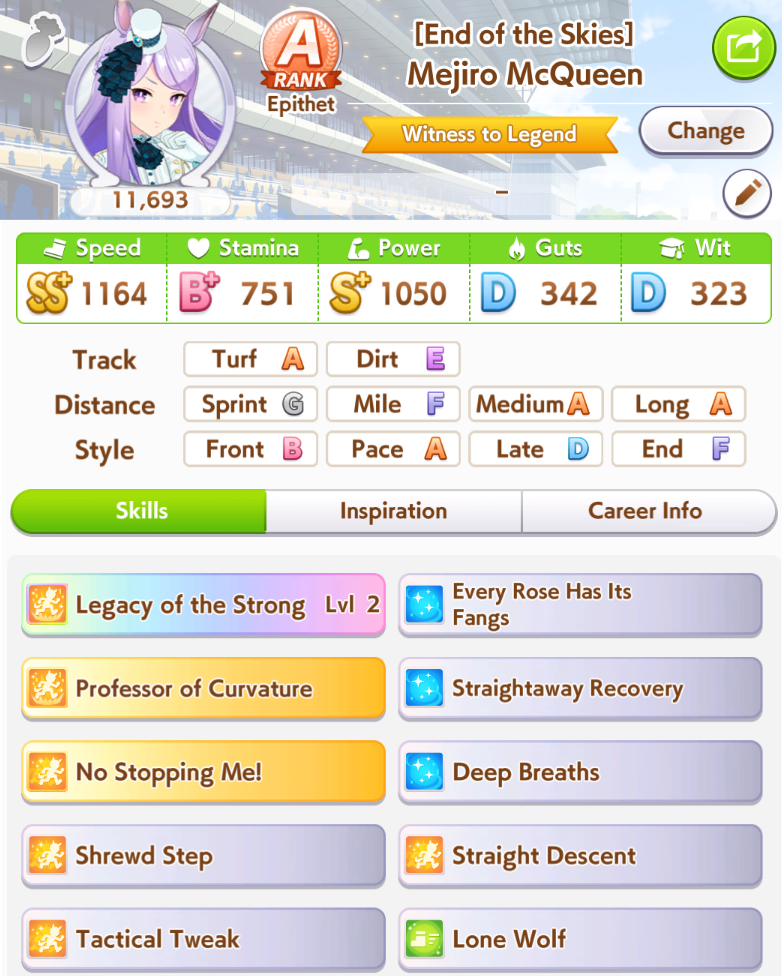Open Professor of Curvature skill

203,689
